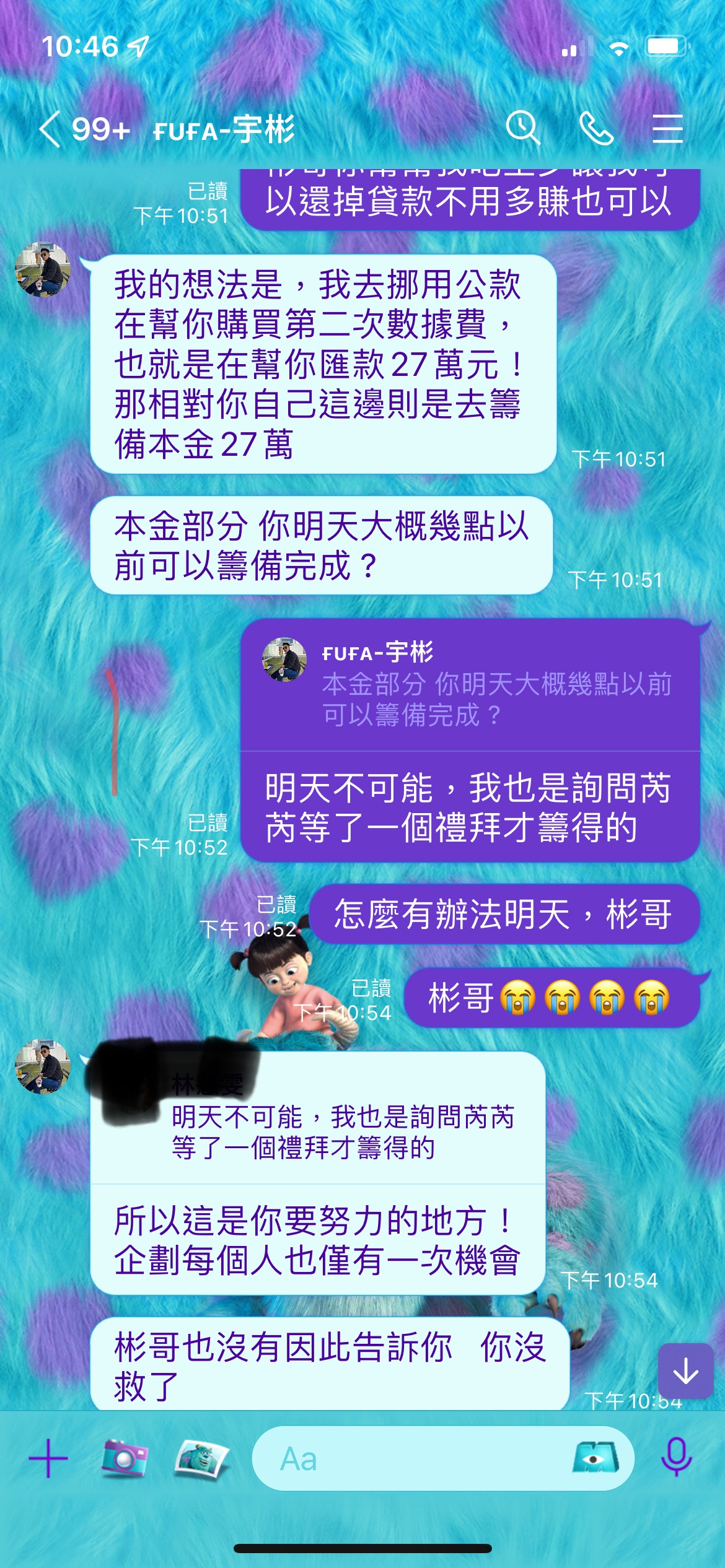
Task: Go back to the chat list
Action: pyautogui.click(x=50, y=130)
